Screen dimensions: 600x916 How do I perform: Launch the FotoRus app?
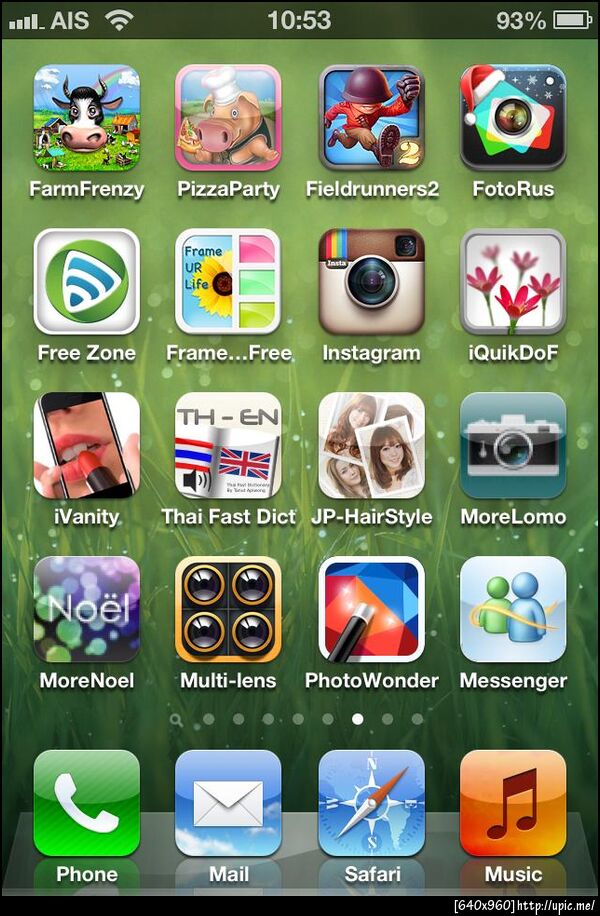click(513, 118)
